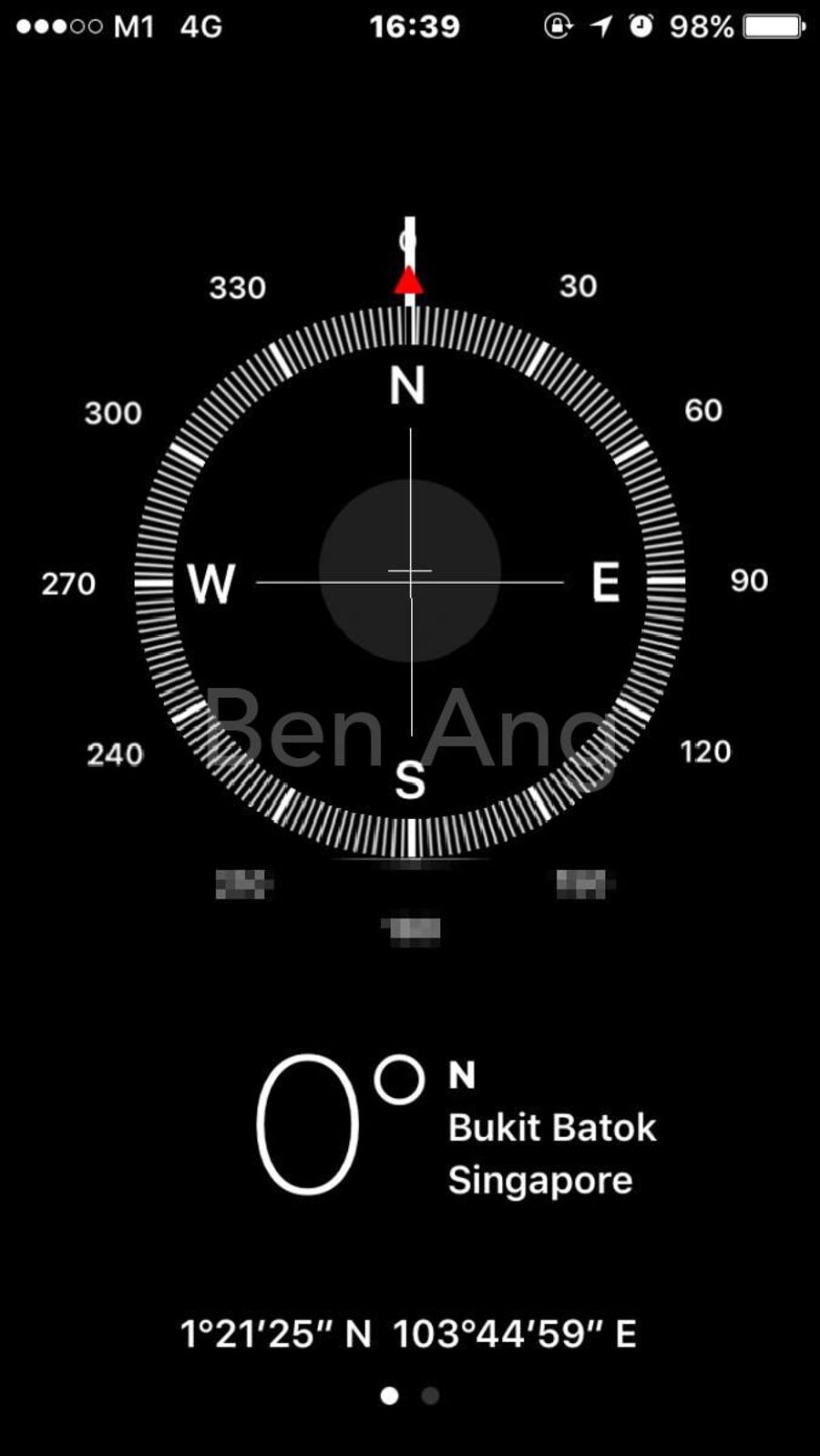Switch to the second page dot
820x1456 pixels.
coord(431,1396)
